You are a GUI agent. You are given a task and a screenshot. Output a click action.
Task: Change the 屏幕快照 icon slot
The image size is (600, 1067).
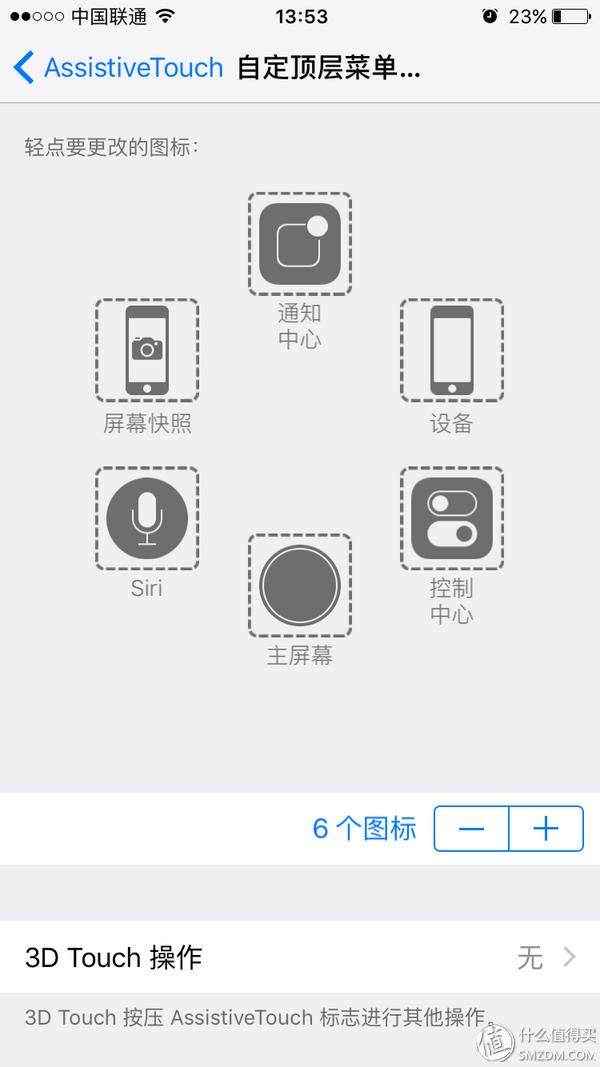point(147,350)
